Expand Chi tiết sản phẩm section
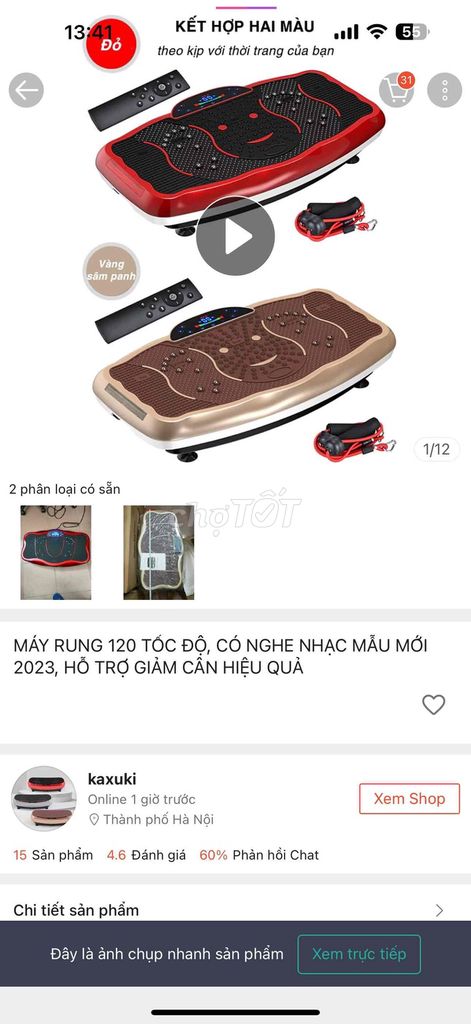Viewport: 471px width, 1024px height. click(x=235, y=910)
